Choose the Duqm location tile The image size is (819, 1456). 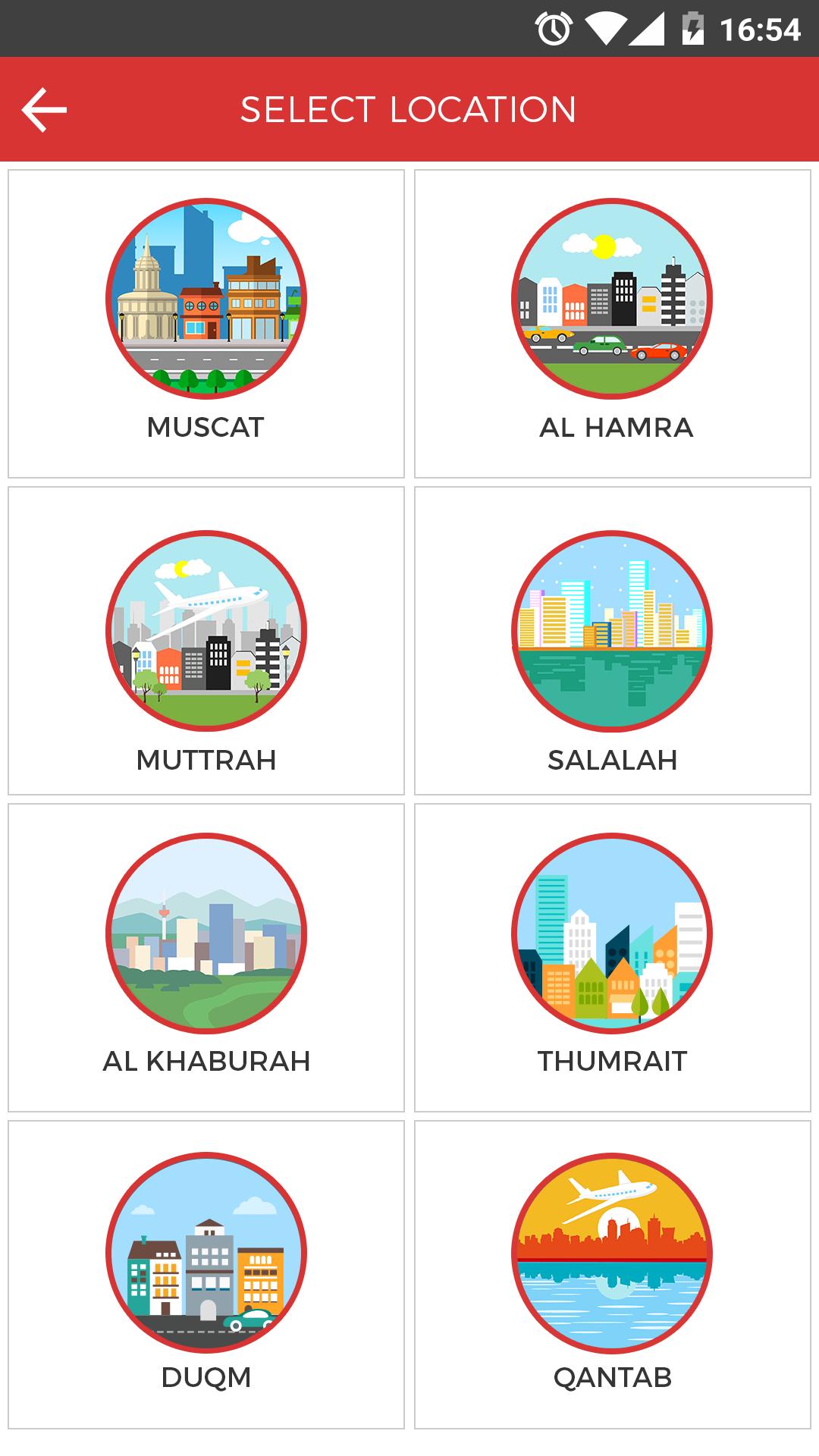[206, 1275]
